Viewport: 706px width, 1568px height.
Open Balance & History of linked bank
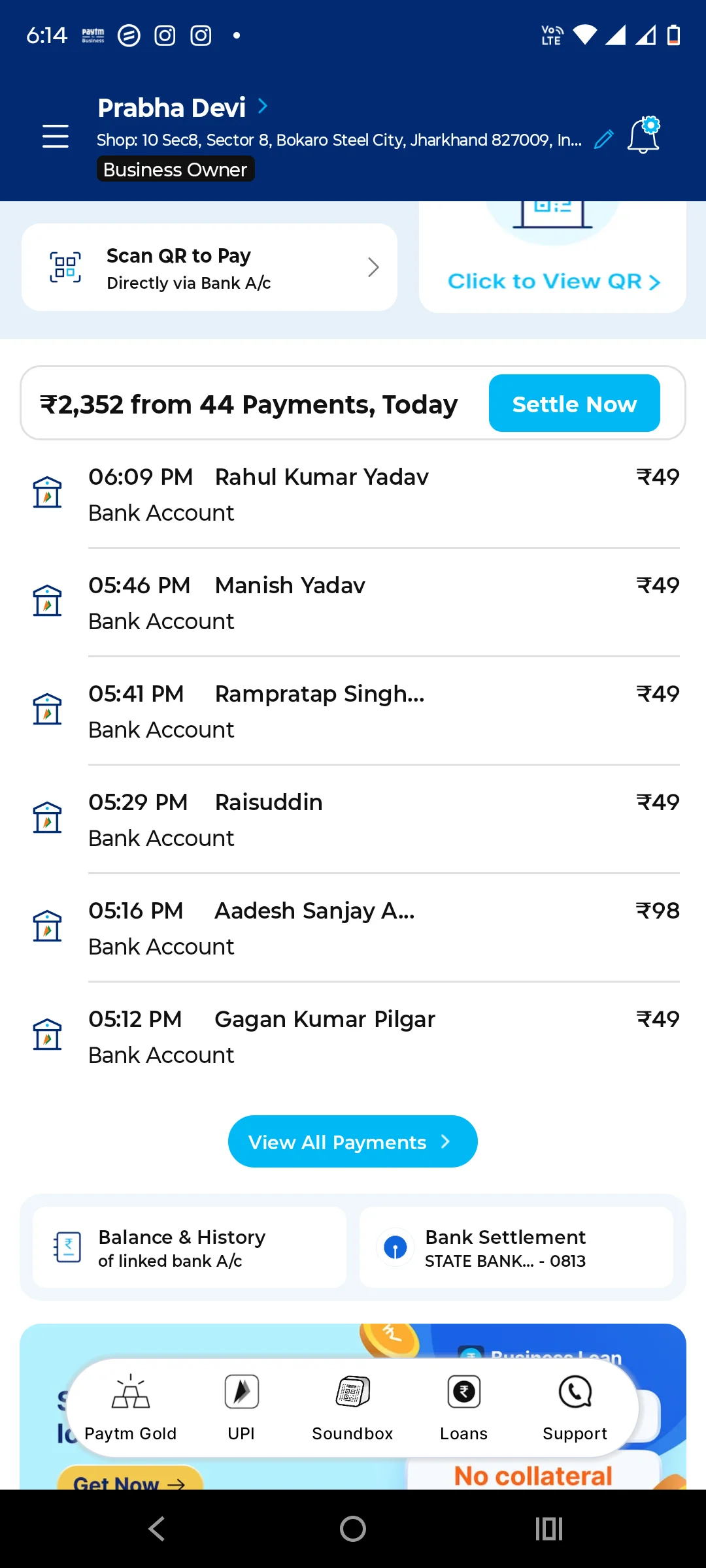coord(190,1248)
